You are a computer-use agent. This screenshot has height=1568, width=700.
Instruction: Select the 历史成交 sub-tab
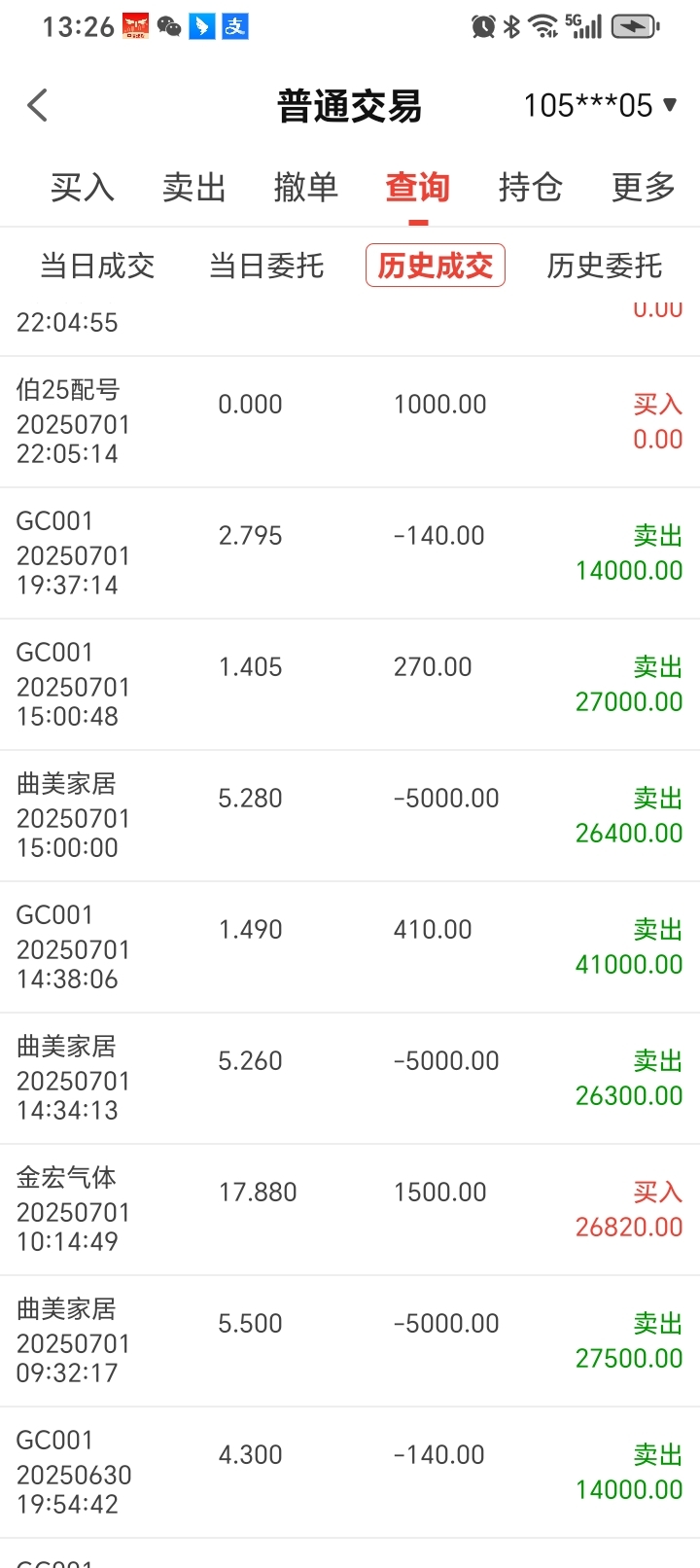[x=436, y=266]
